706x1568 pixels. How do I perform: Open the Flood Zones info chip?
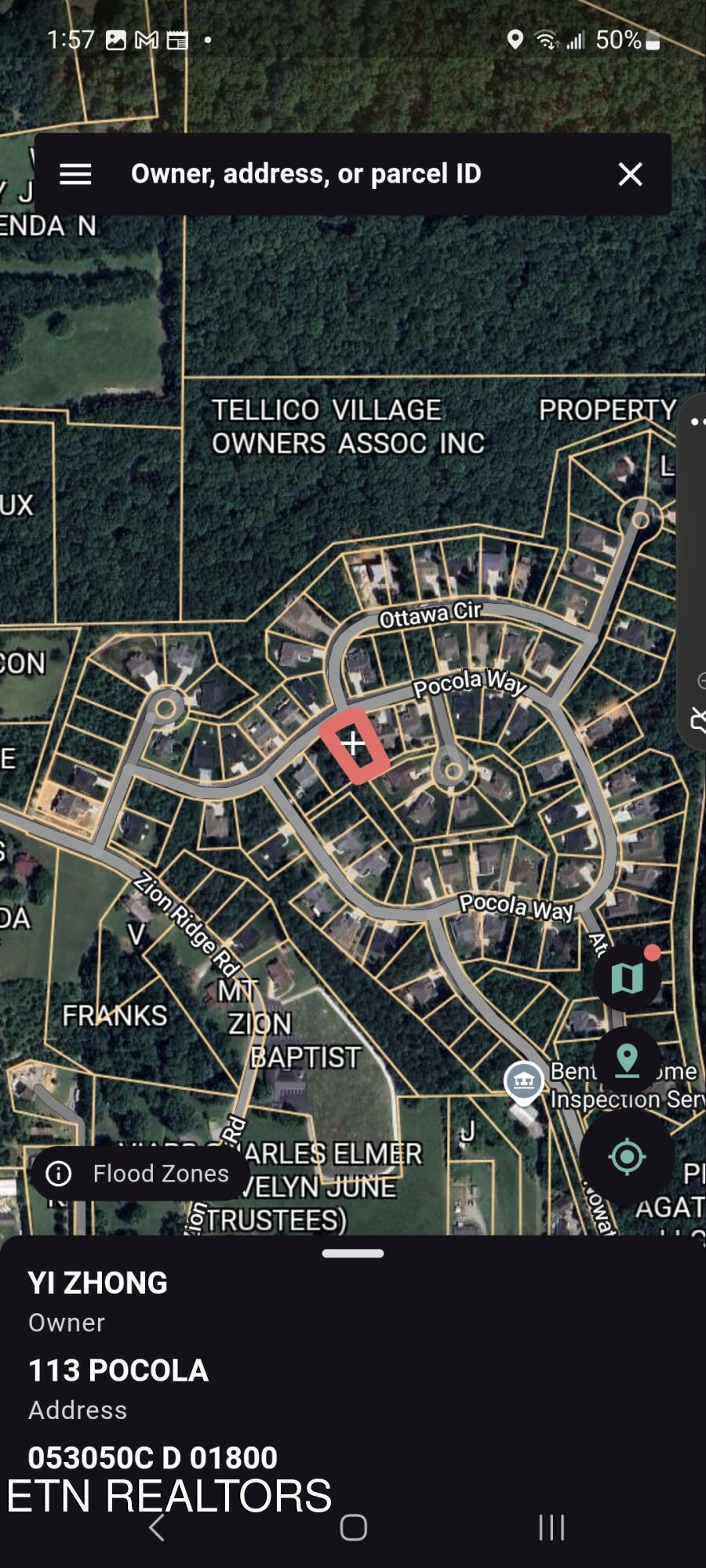139,1174
